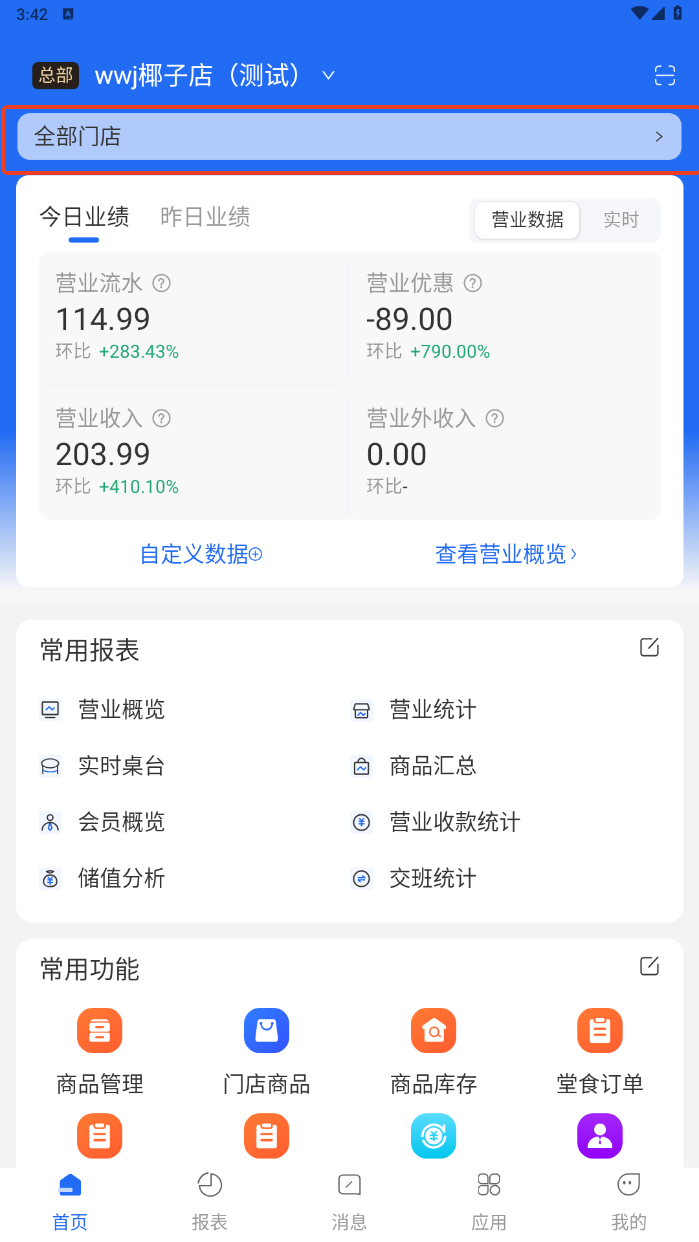The height and width of the screenshot is (1242, 699).
Task: Tap 自定义数据 link
Action: click(201, 554)
